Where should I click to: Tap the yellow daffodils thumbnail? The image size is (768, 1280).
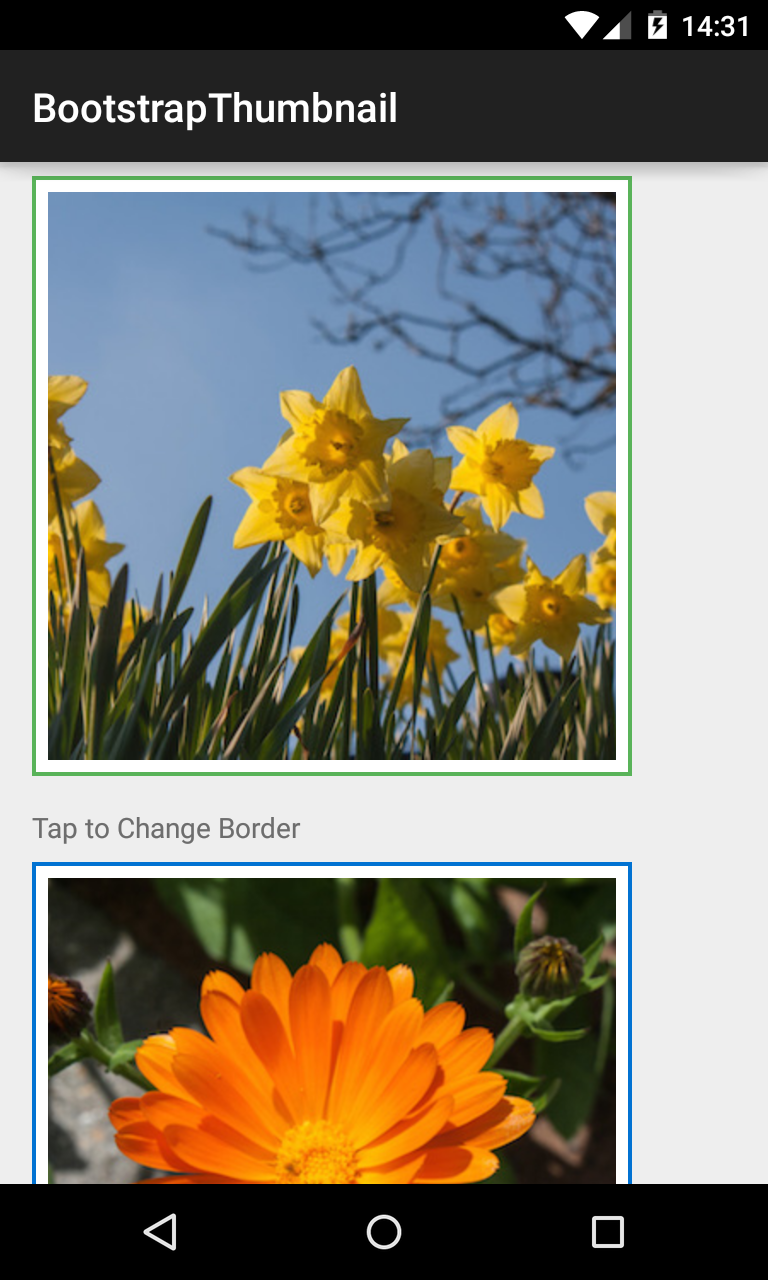[x=332, y=476]
